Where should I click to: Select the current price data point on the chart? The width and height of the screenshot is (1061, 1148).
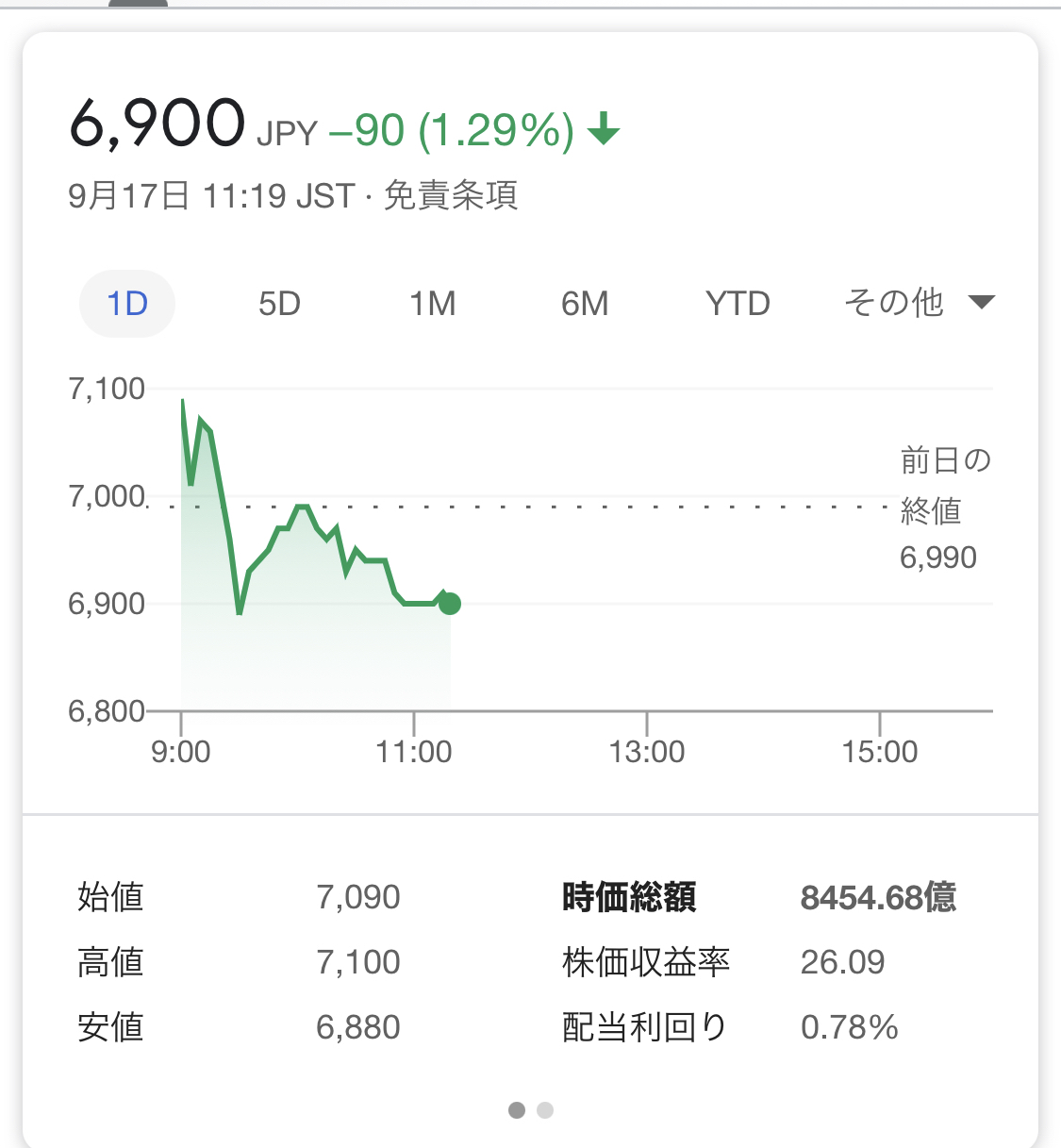(x=449, y=603)
